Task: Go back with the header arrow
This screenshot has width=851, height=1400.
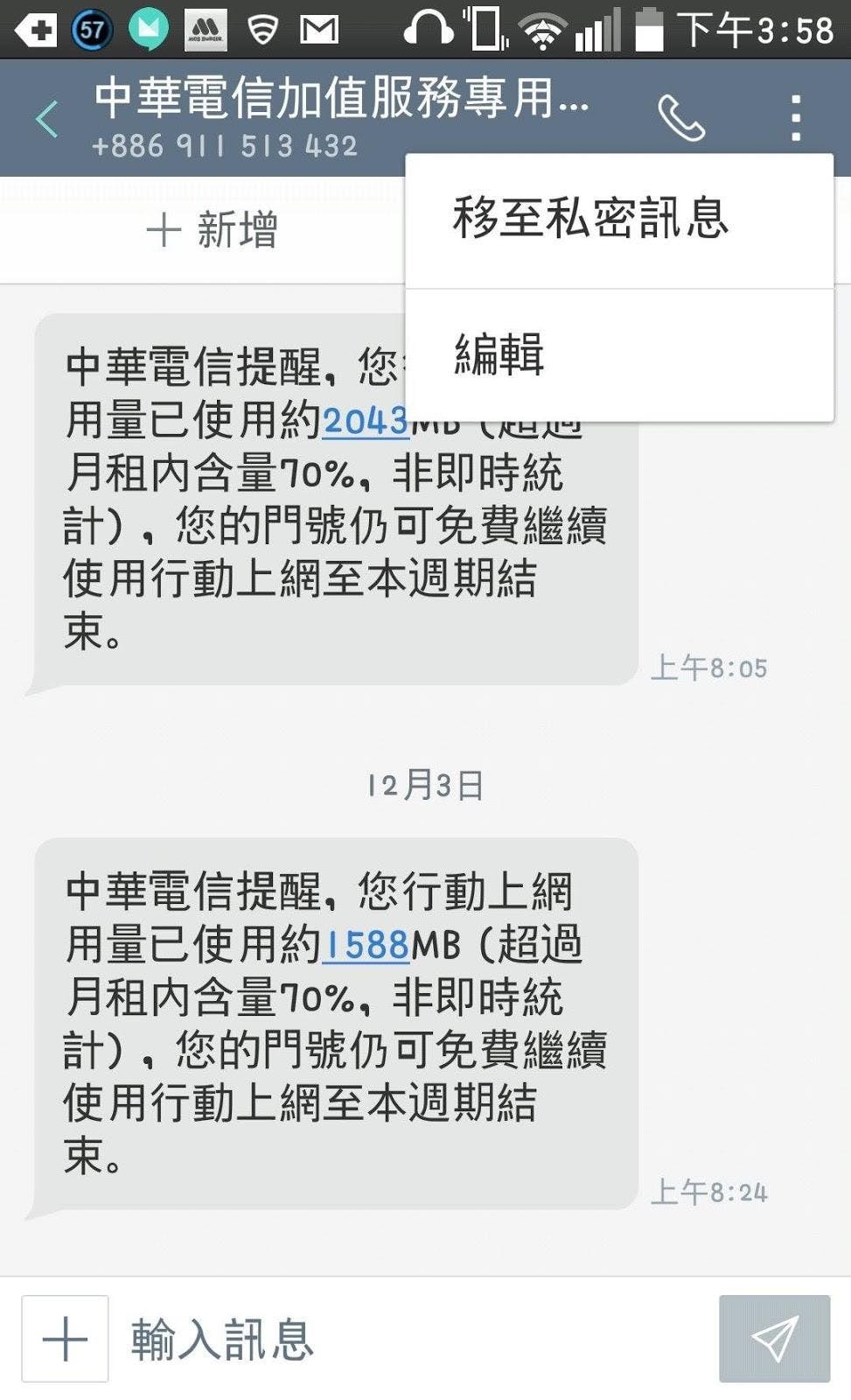Action: (x=47, y=119)
